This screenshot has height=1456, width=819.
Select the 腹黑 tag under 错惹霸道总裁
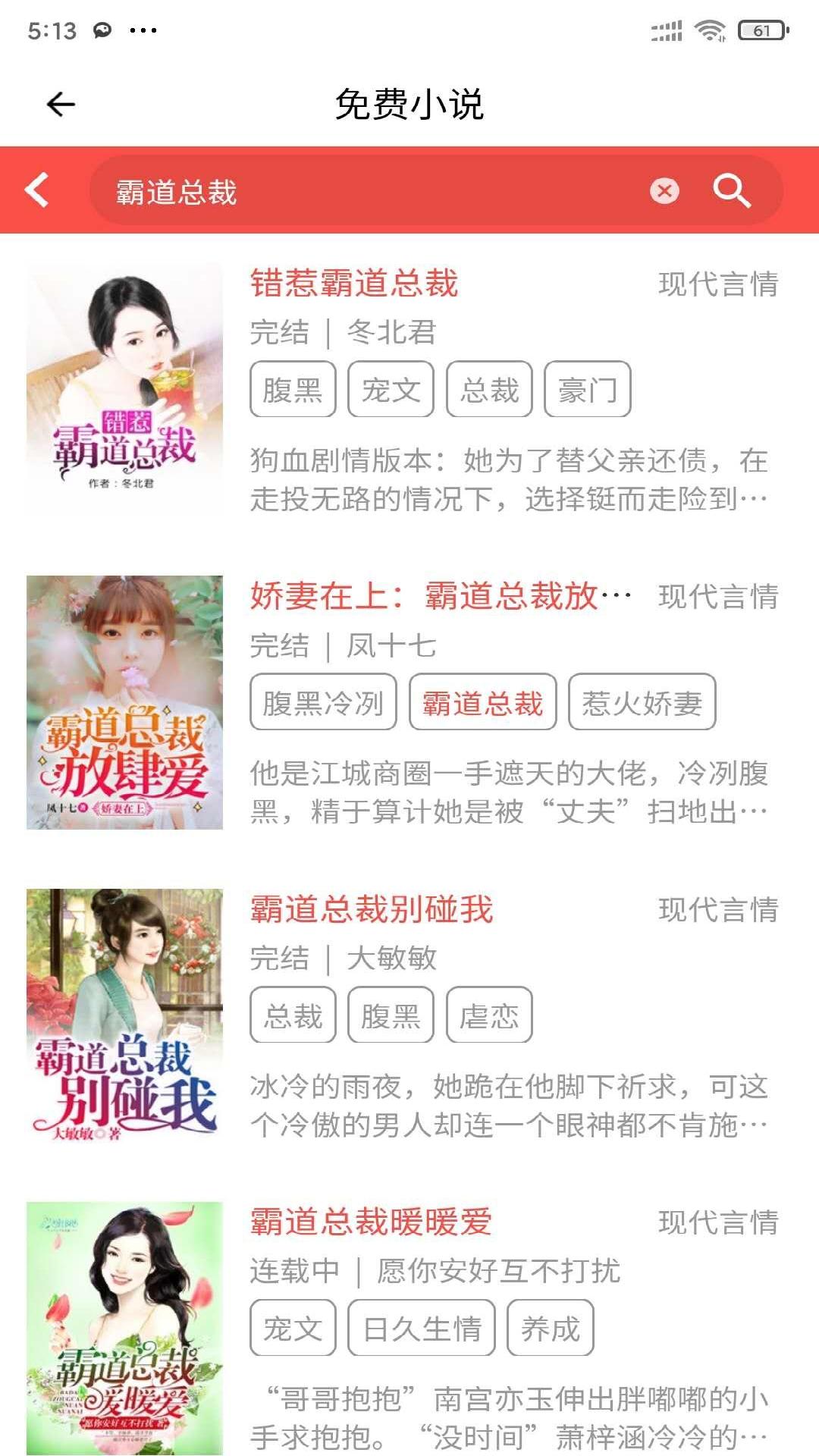tap(293, 389)
